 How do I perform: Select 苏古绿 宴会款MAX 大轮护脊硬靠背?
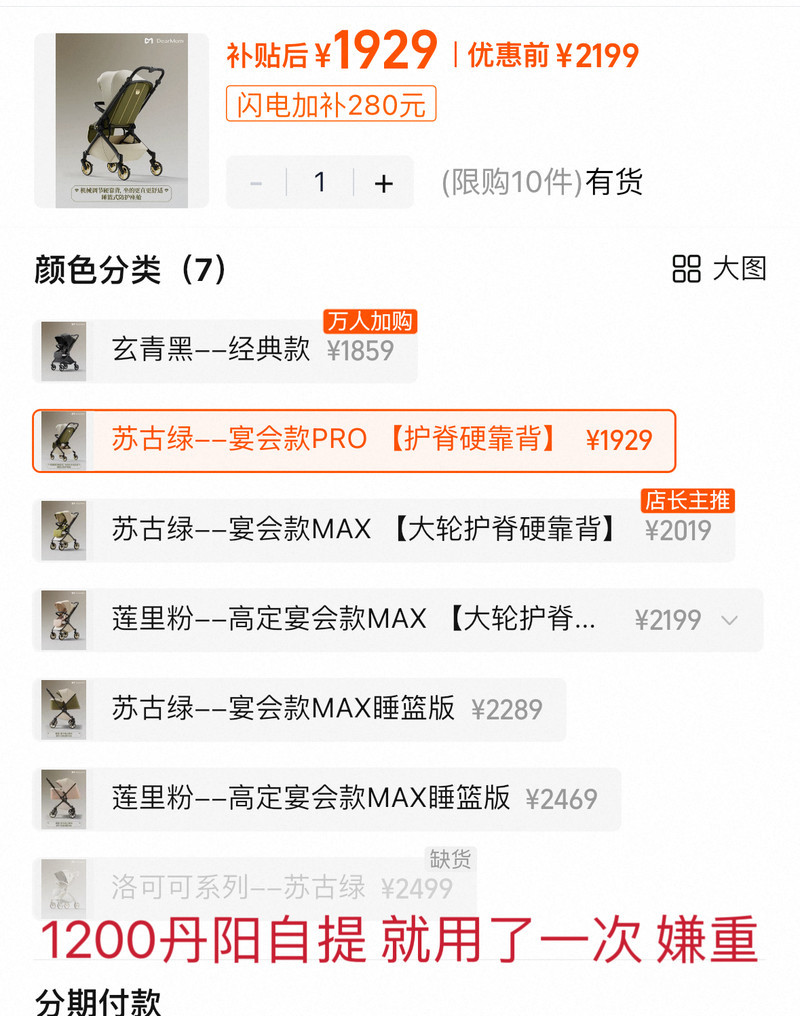tap(383, 530)
